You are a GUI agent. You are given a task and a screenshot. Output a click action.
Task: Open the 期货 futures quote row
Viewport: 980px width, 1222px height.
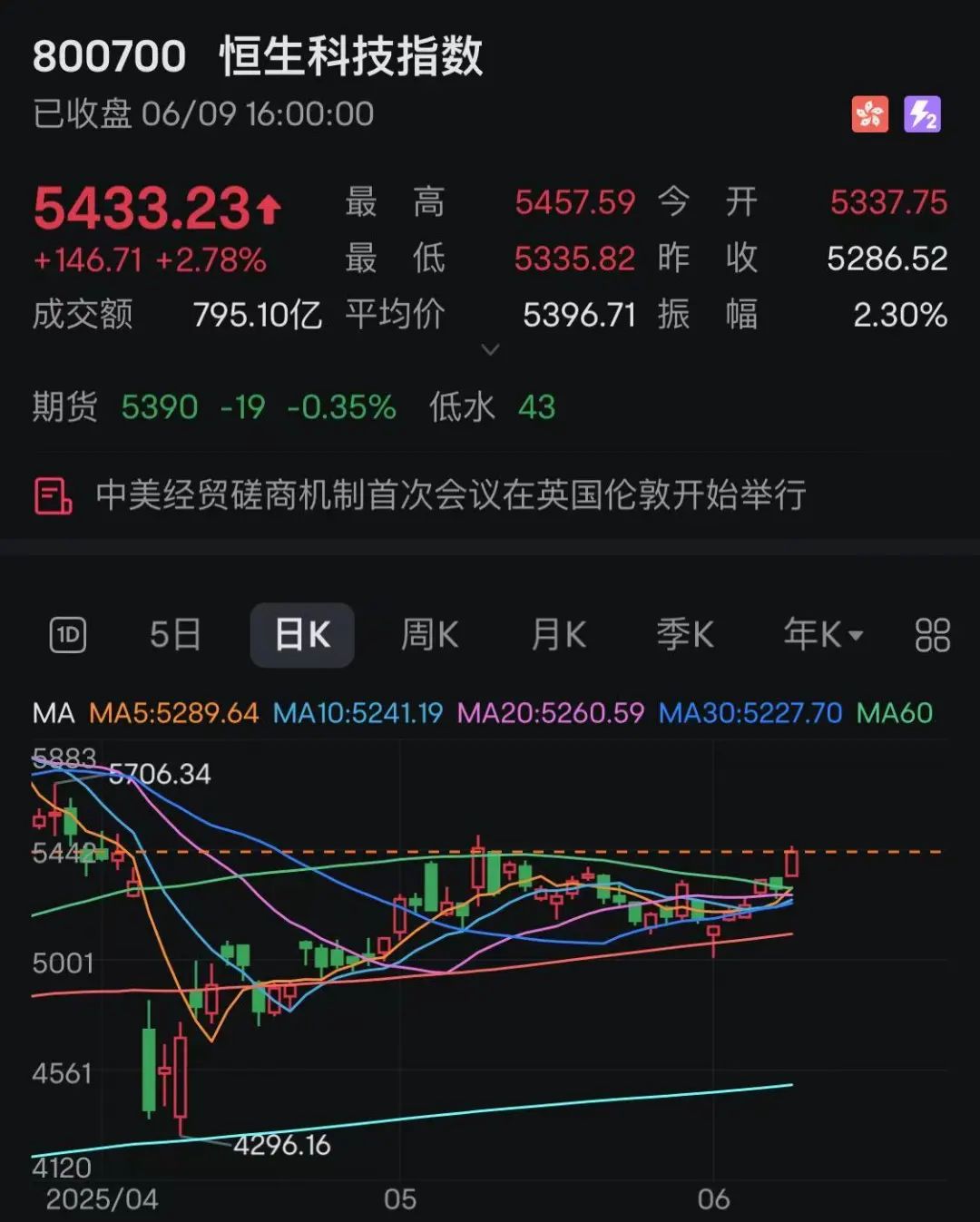293,407
